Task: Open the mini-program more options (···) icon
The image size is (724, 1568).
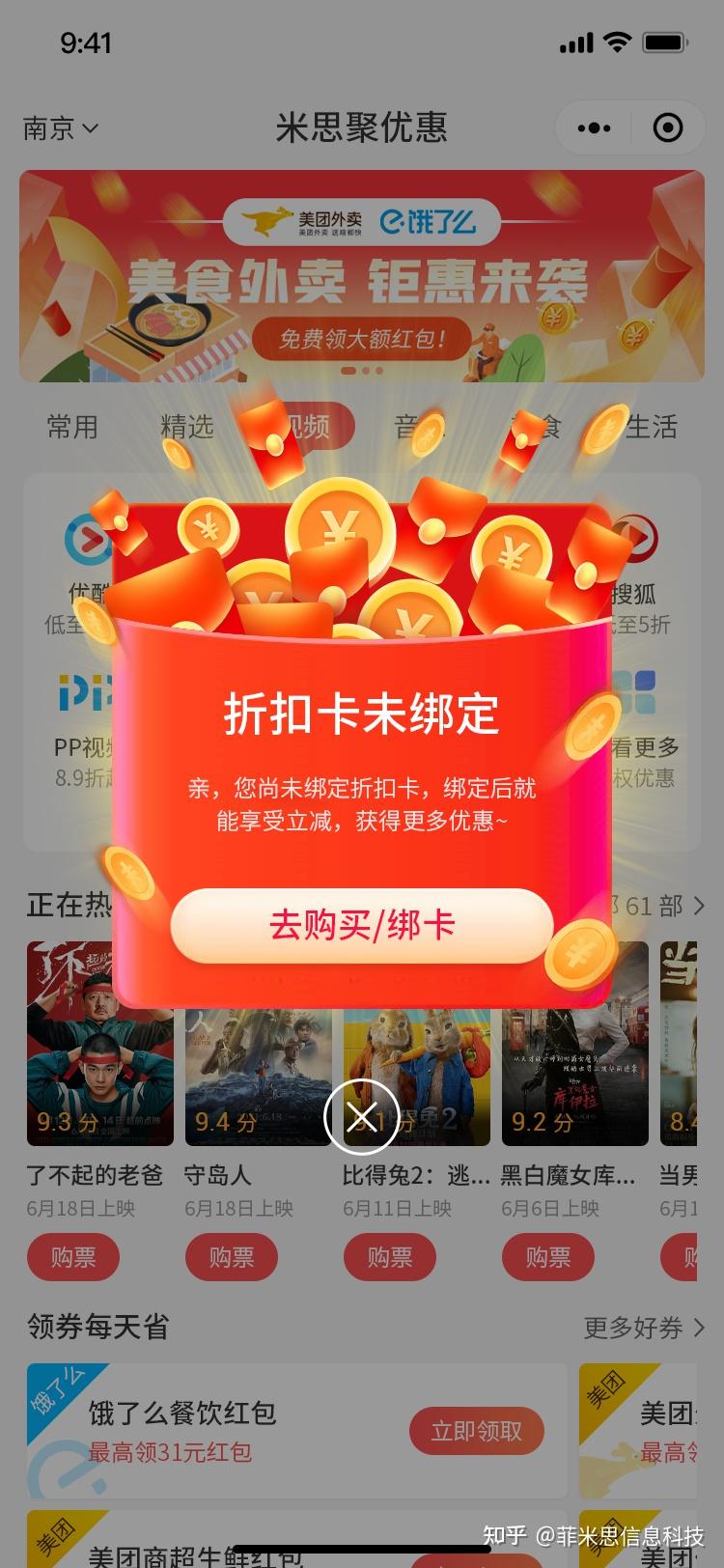Action: coord(593,127)
